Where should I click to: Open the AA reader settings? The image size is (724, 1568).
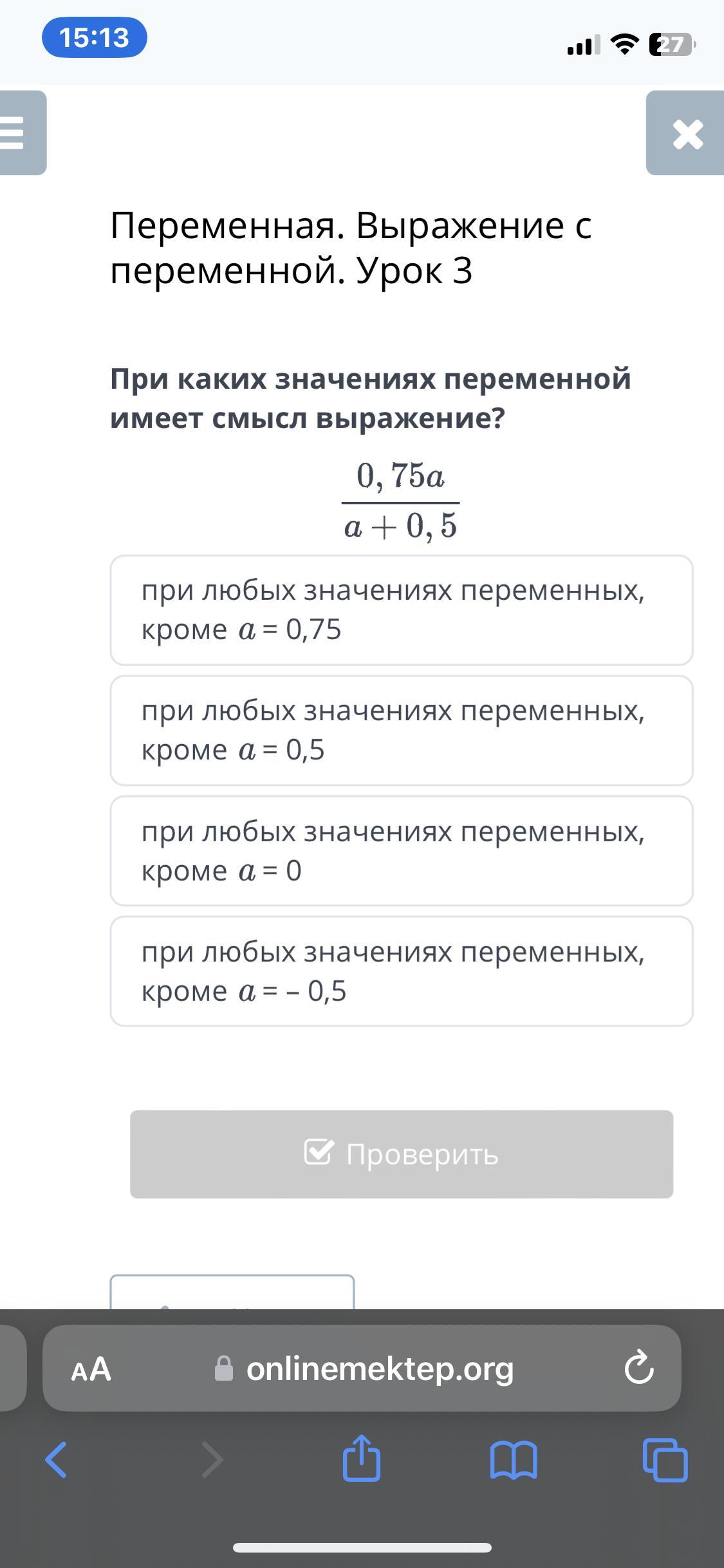91,1369
